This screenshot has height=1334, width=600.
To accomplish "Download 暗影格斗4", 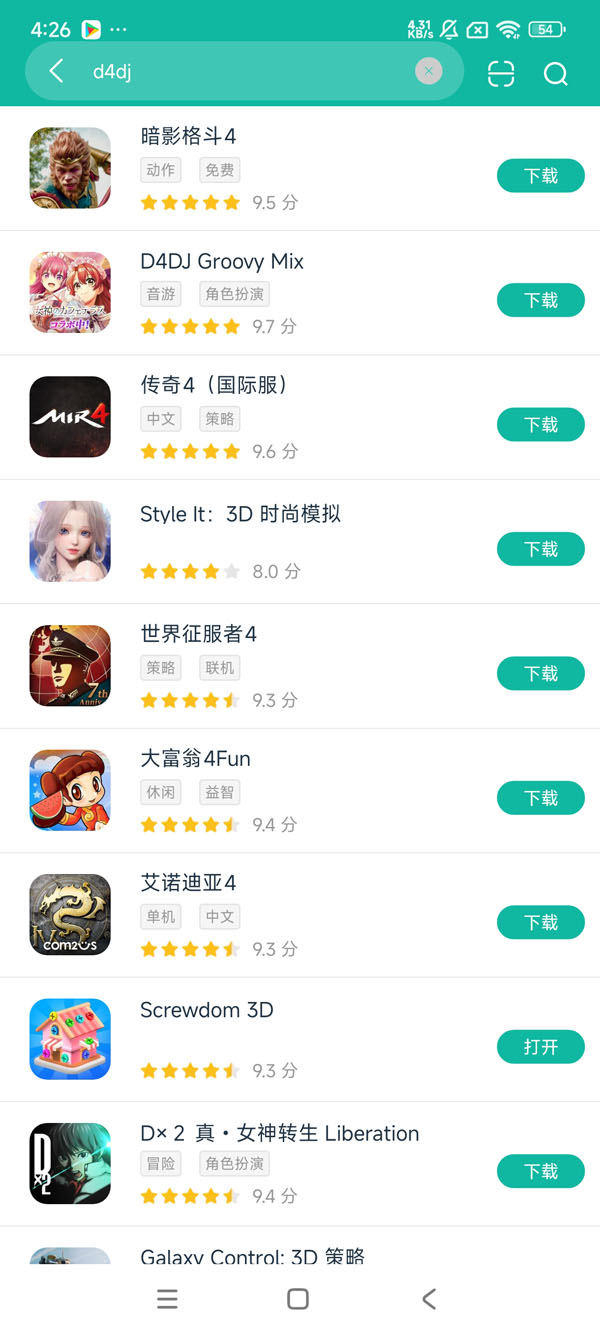I will (540, 176).
